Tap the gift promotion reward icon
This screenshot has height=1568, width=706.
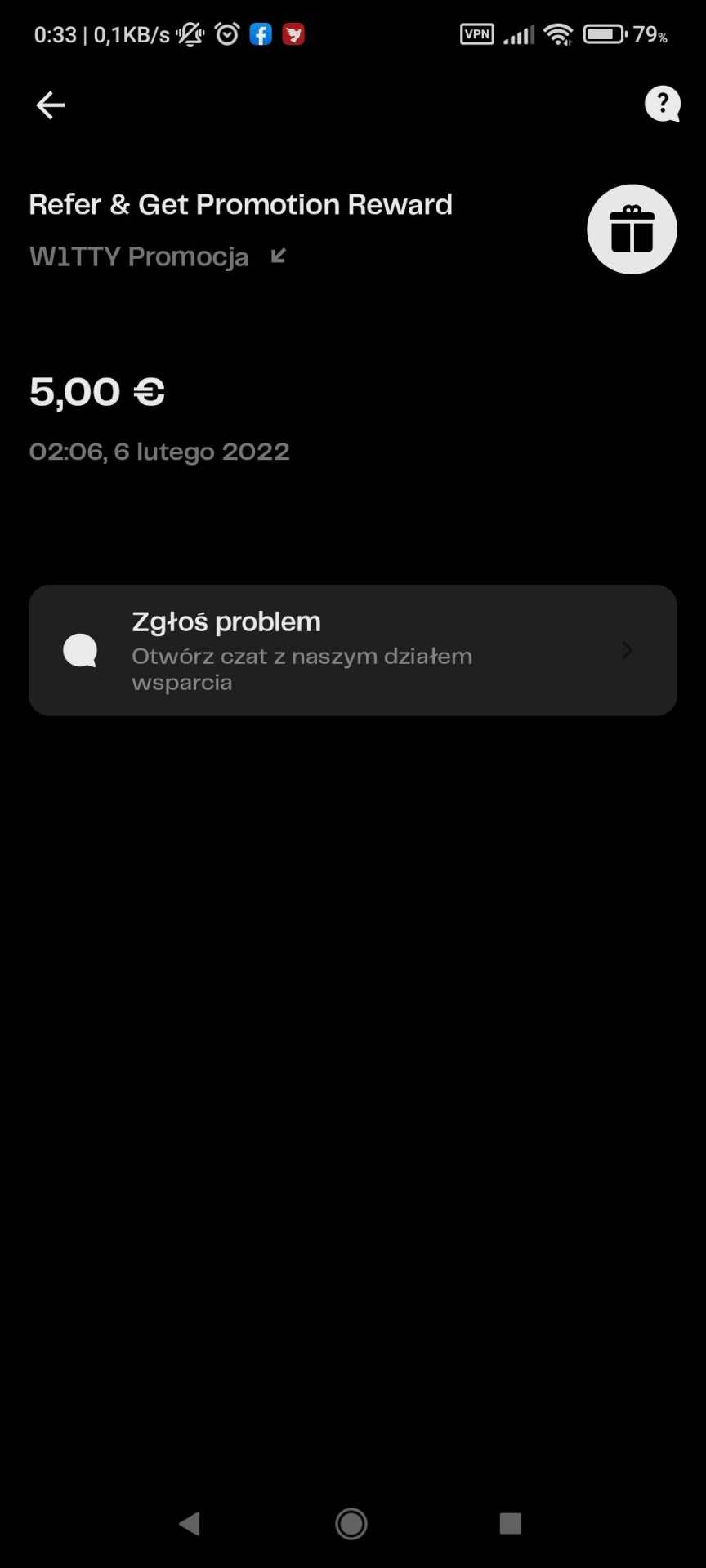[x=631, y=229]
